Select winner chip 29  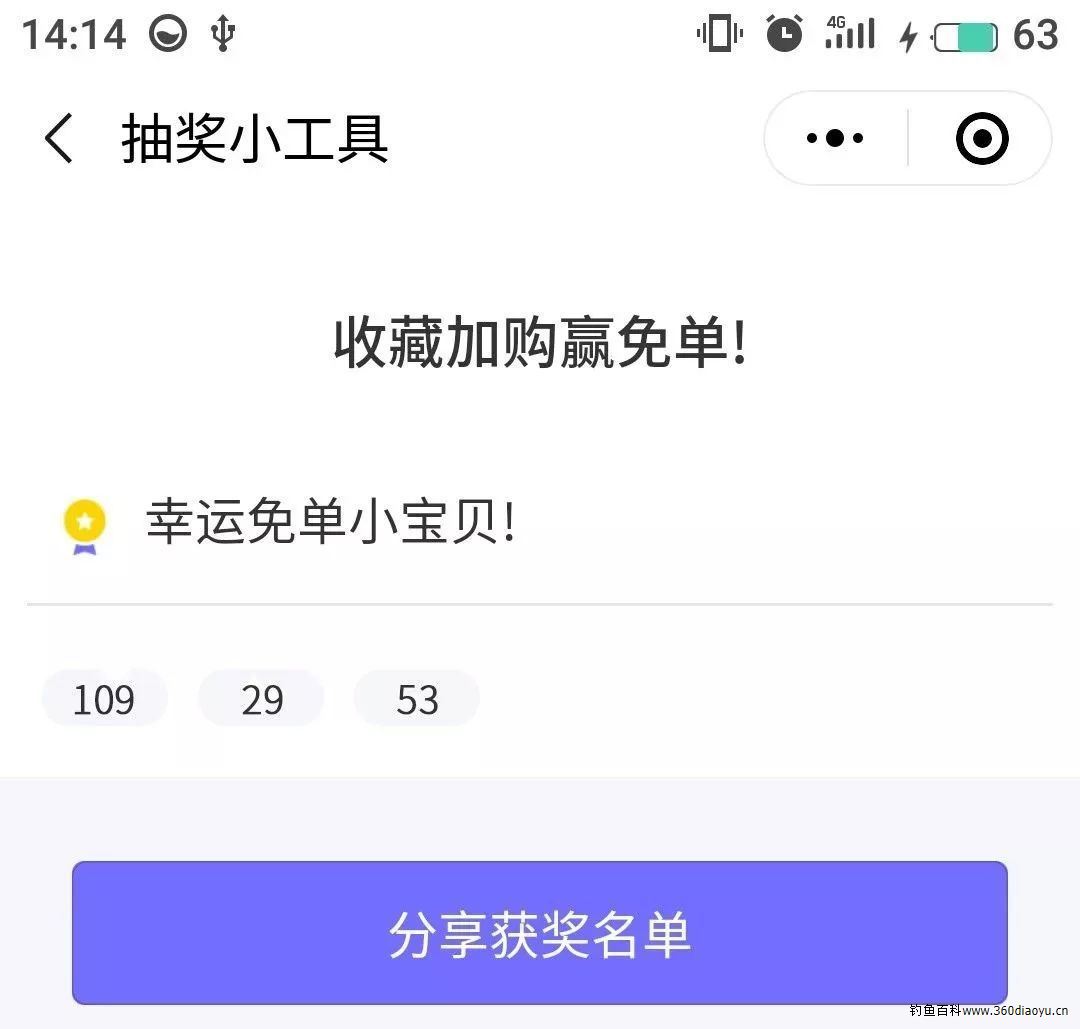click(262, 699)
